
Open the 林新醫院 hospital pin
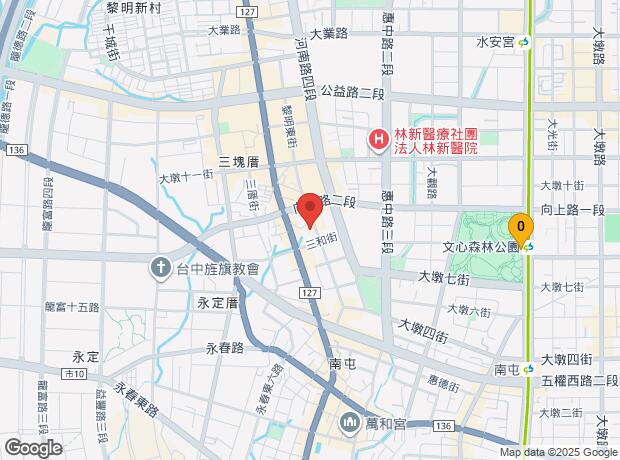(378, 141)
